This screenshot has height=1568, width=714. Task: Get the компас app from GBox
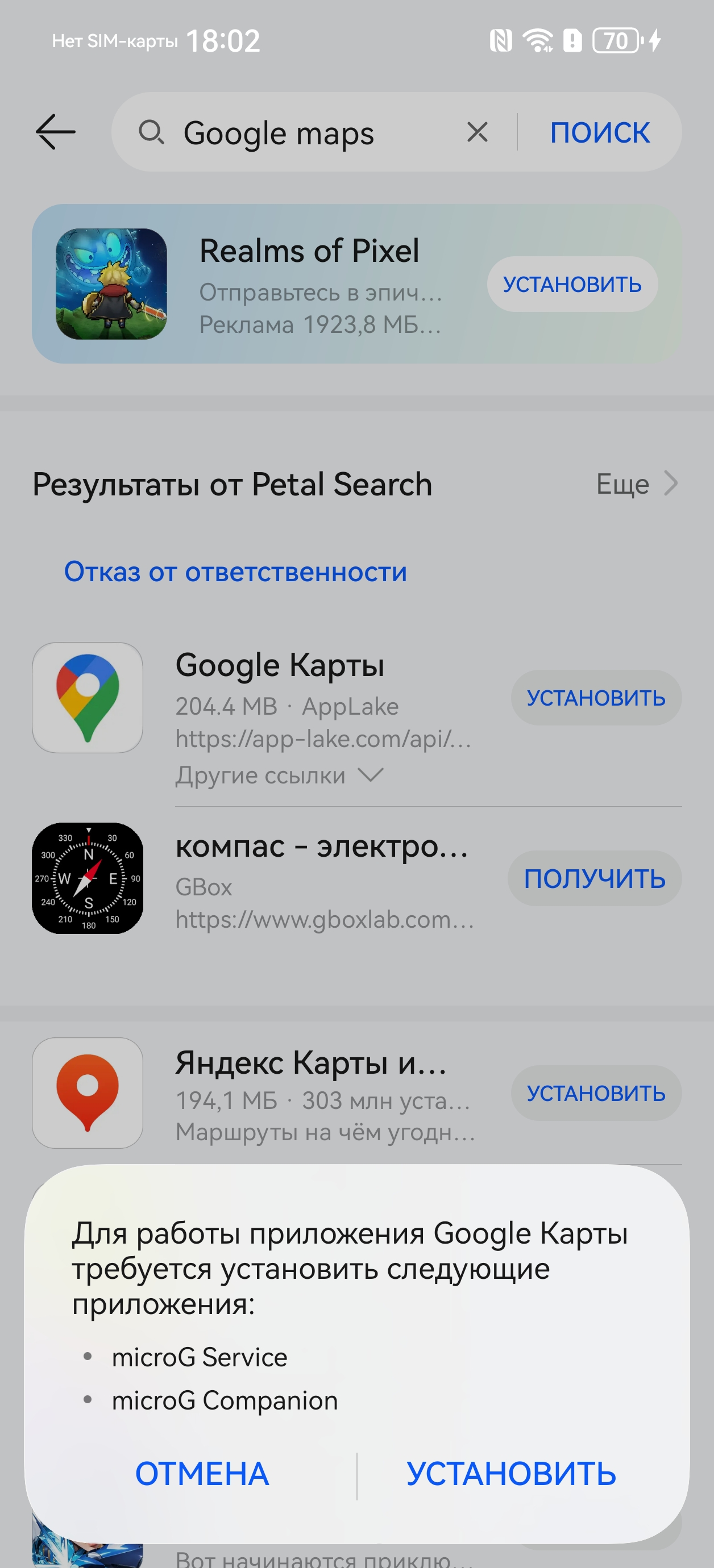pyautogui.click(x=595, y=878)
